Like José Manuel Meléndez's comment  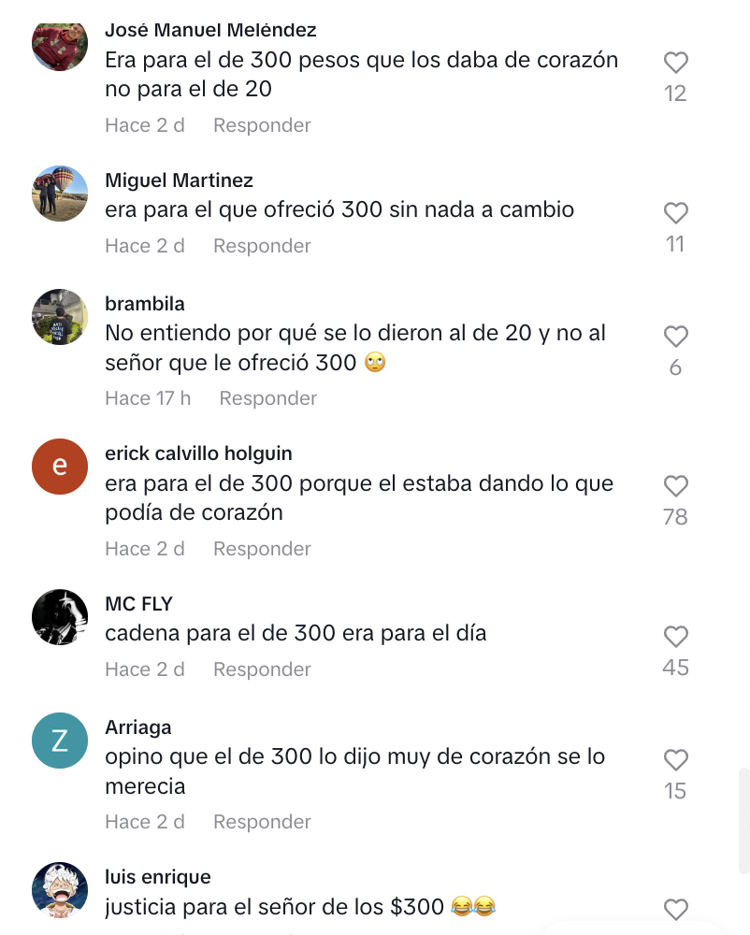[676, 62]
